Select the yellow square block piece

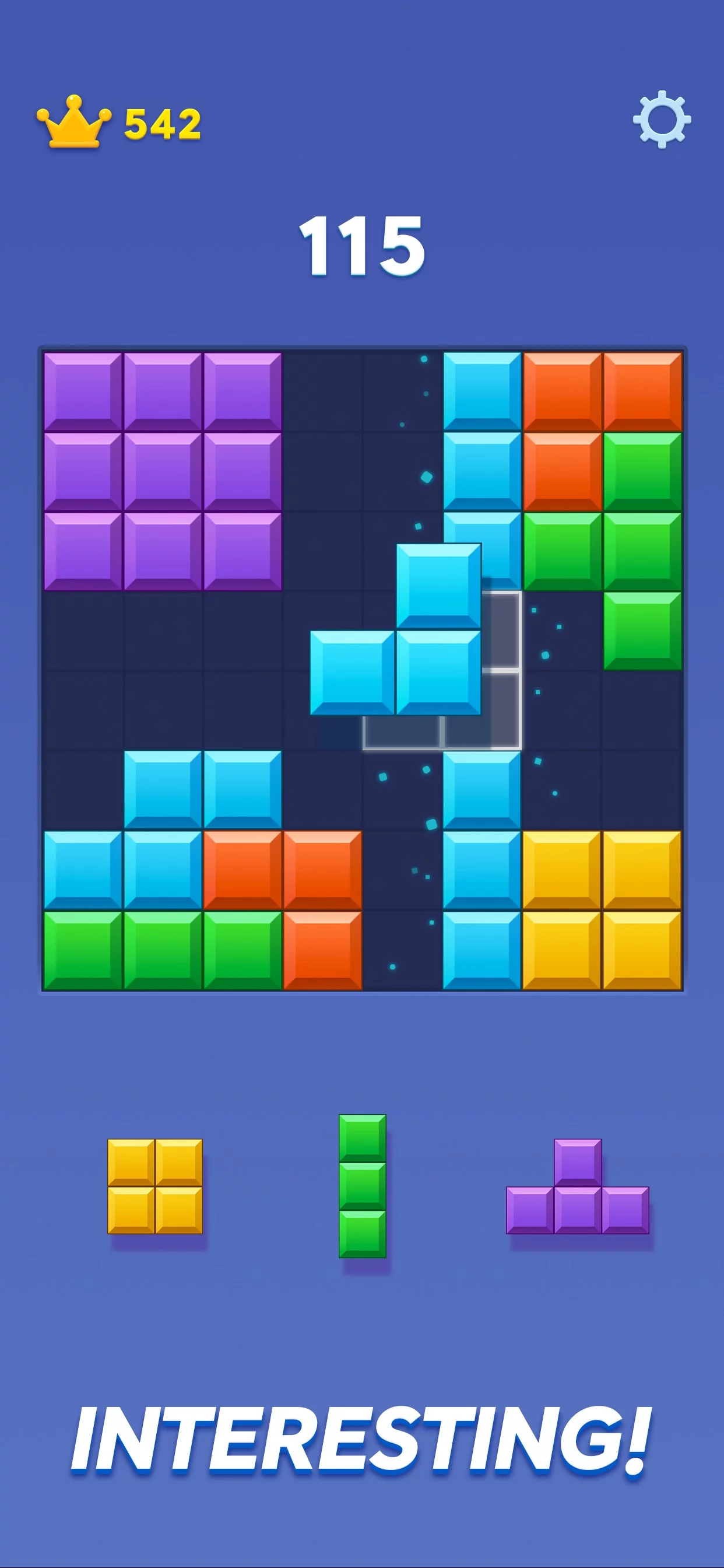[154, 1186]
